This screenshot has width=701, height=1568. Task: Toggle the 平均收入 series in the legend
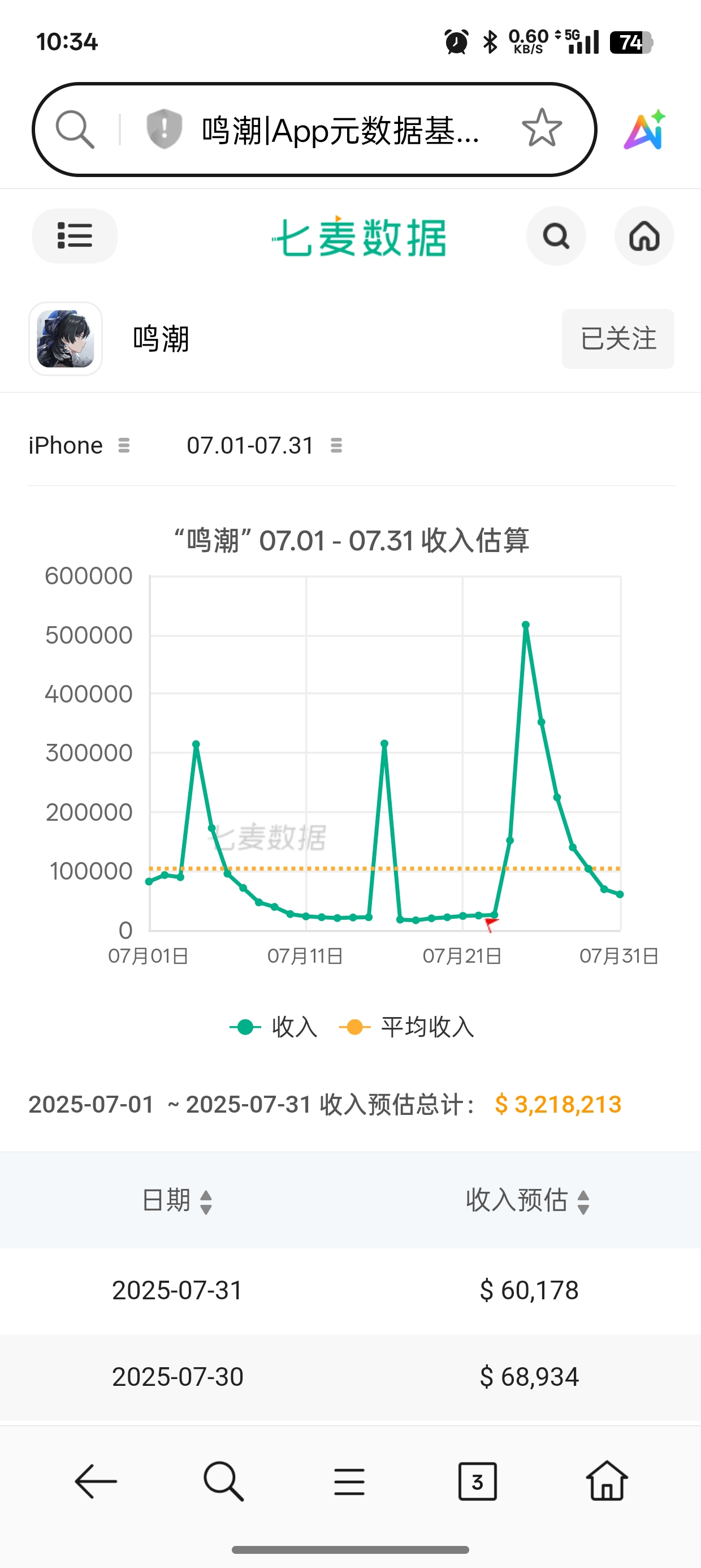pos(406,1027)
